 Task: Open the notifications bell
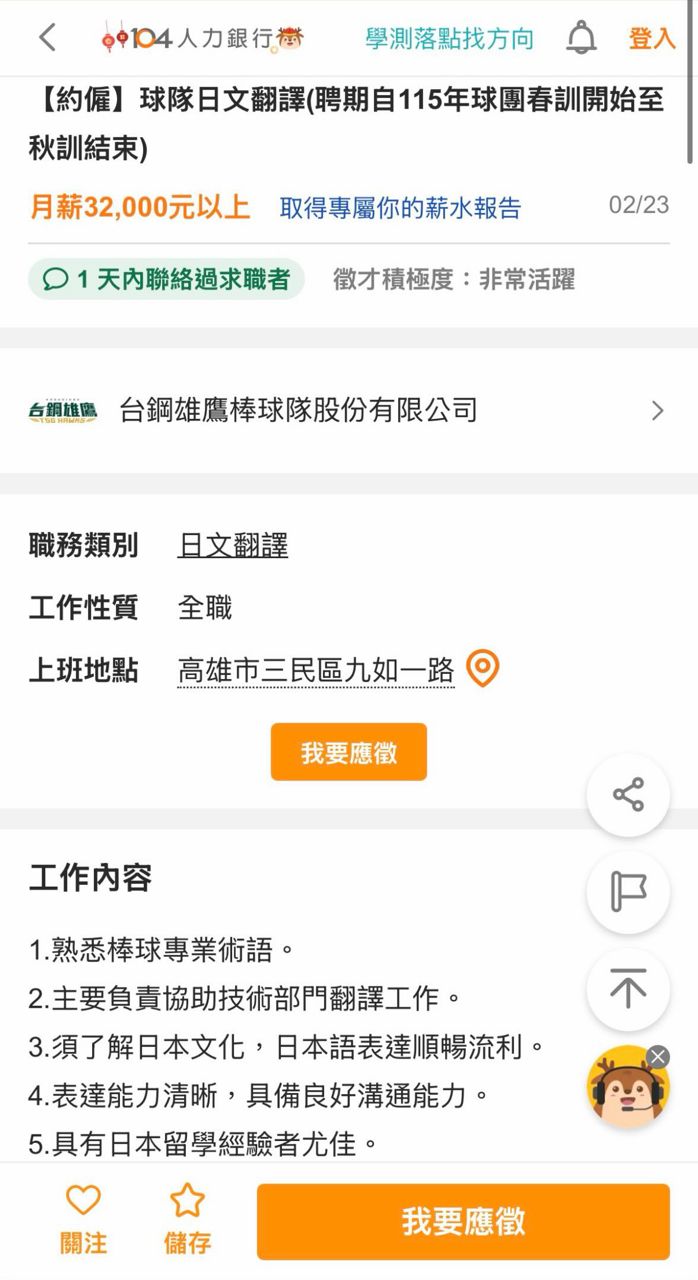581,39
